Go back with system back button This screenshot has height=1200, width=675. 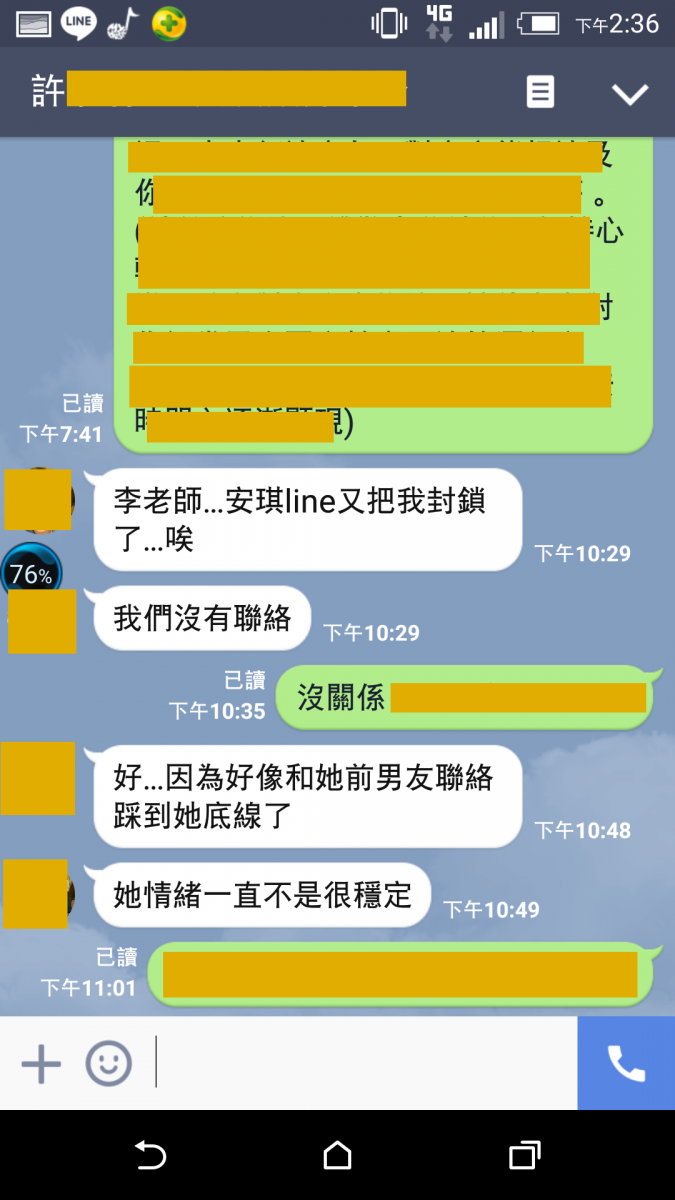tap(150, 1156)
